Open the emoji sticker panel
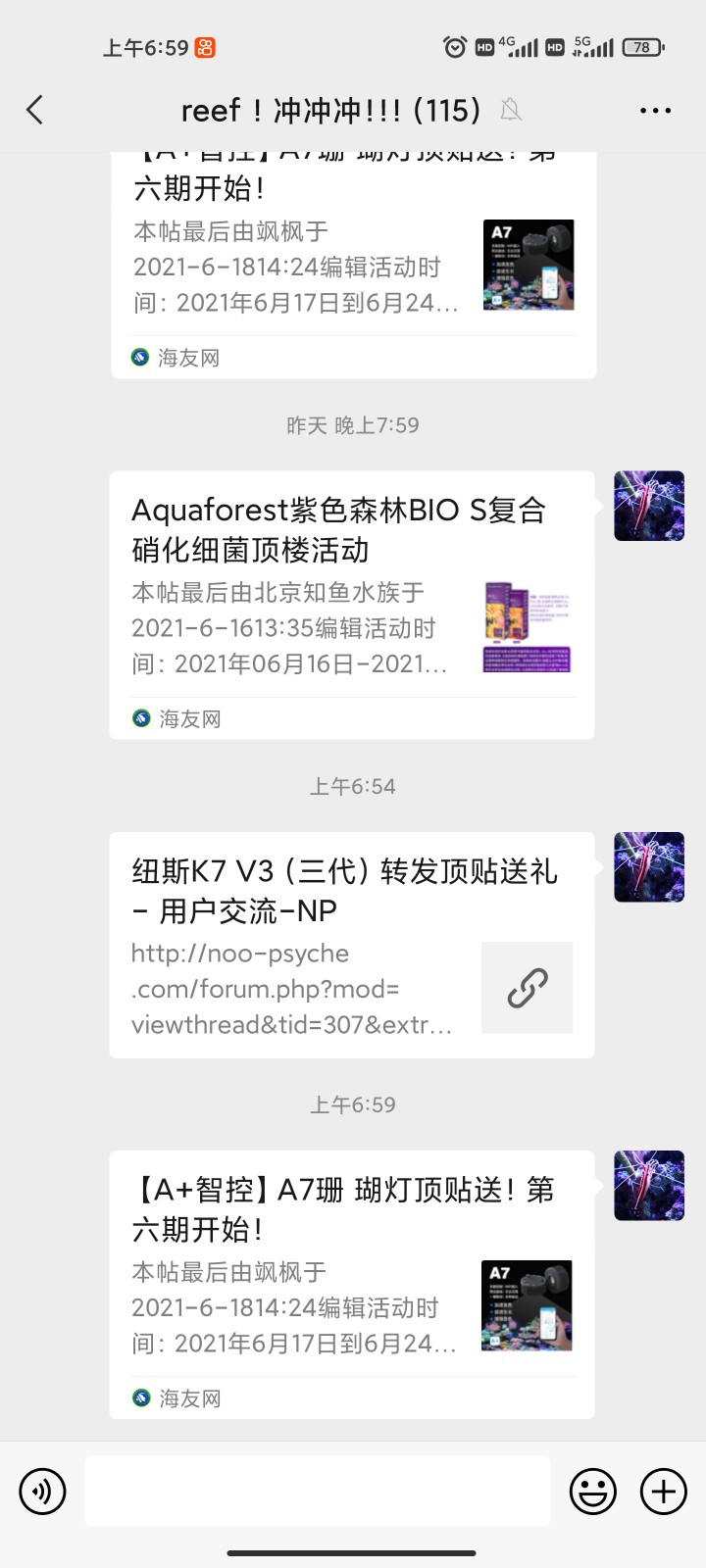Image resolution: width=706 pixels, height=1568 pixels. pyautogui.click(x=593, y=1492)
